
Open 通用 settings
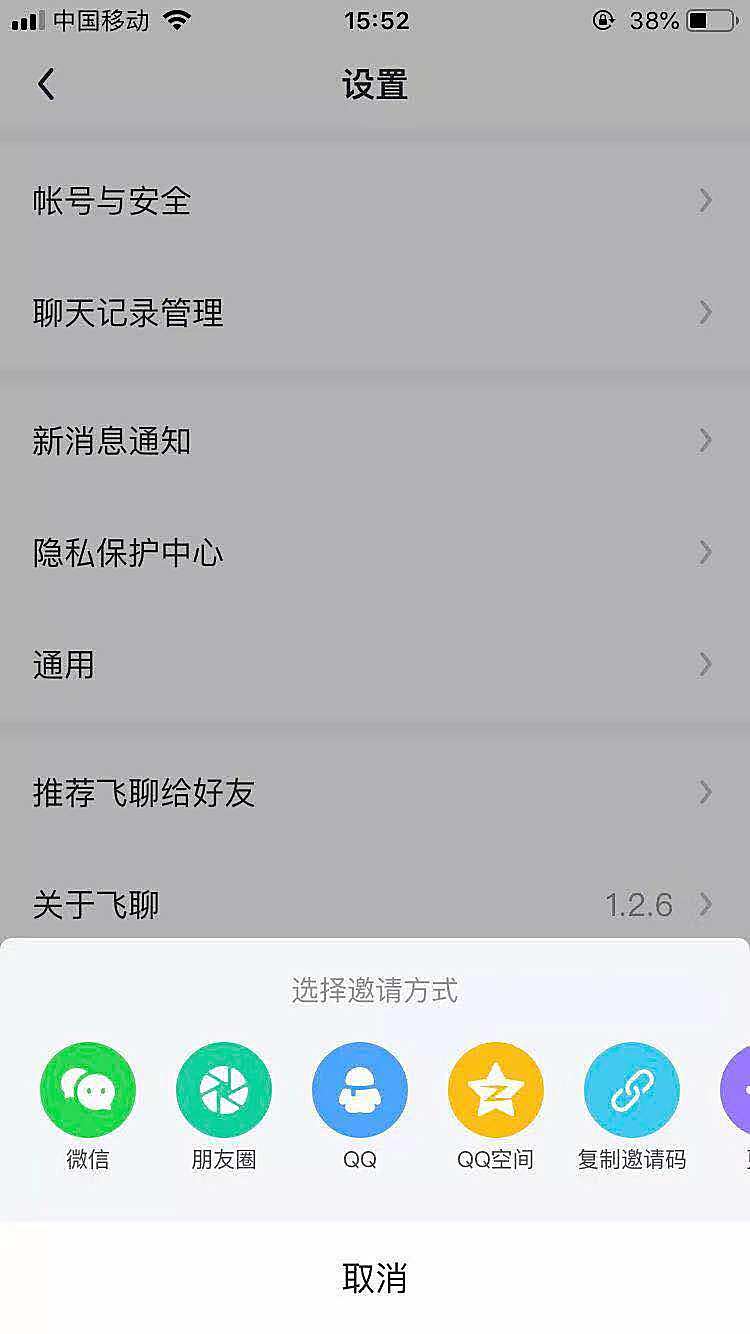coord(375,665)
